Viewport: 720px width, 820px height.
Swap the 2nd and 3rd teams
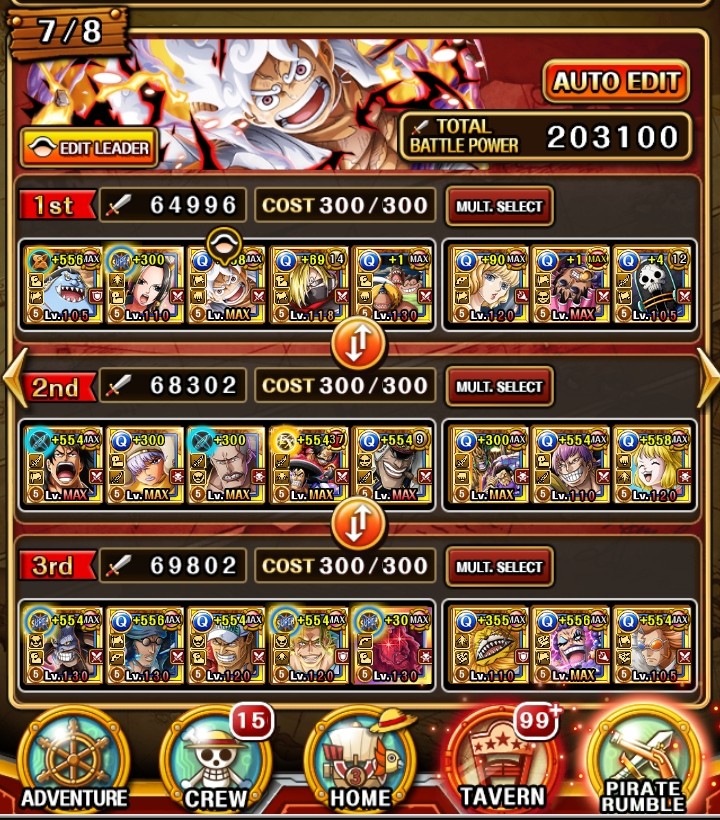tap(358, 526)
